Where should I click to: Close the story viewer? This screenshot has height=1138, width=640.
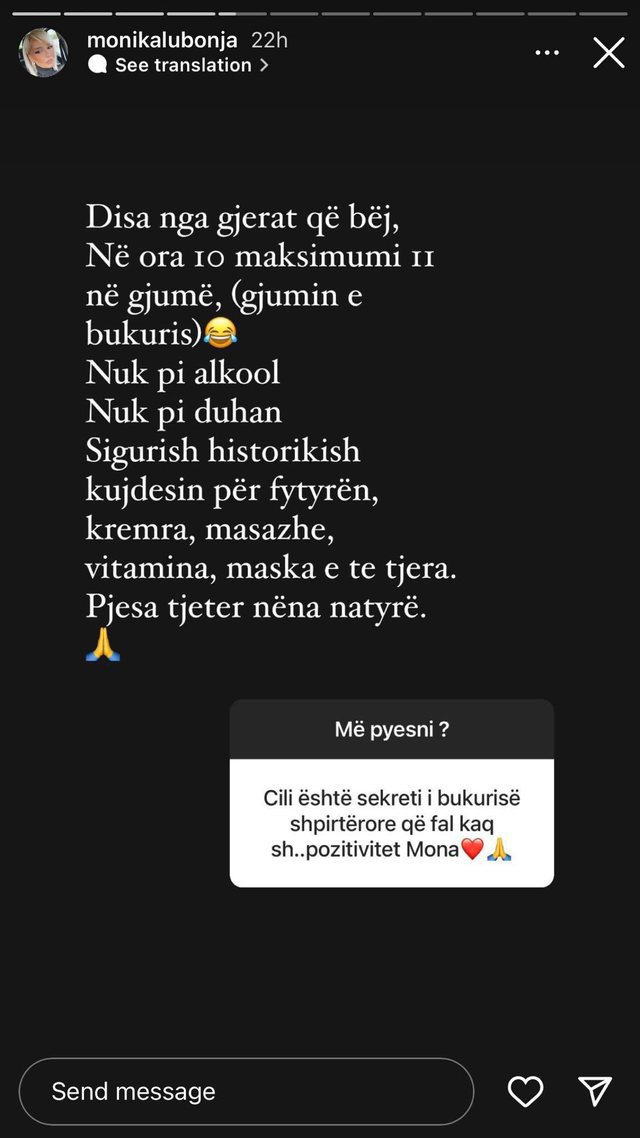pos(608,53)
